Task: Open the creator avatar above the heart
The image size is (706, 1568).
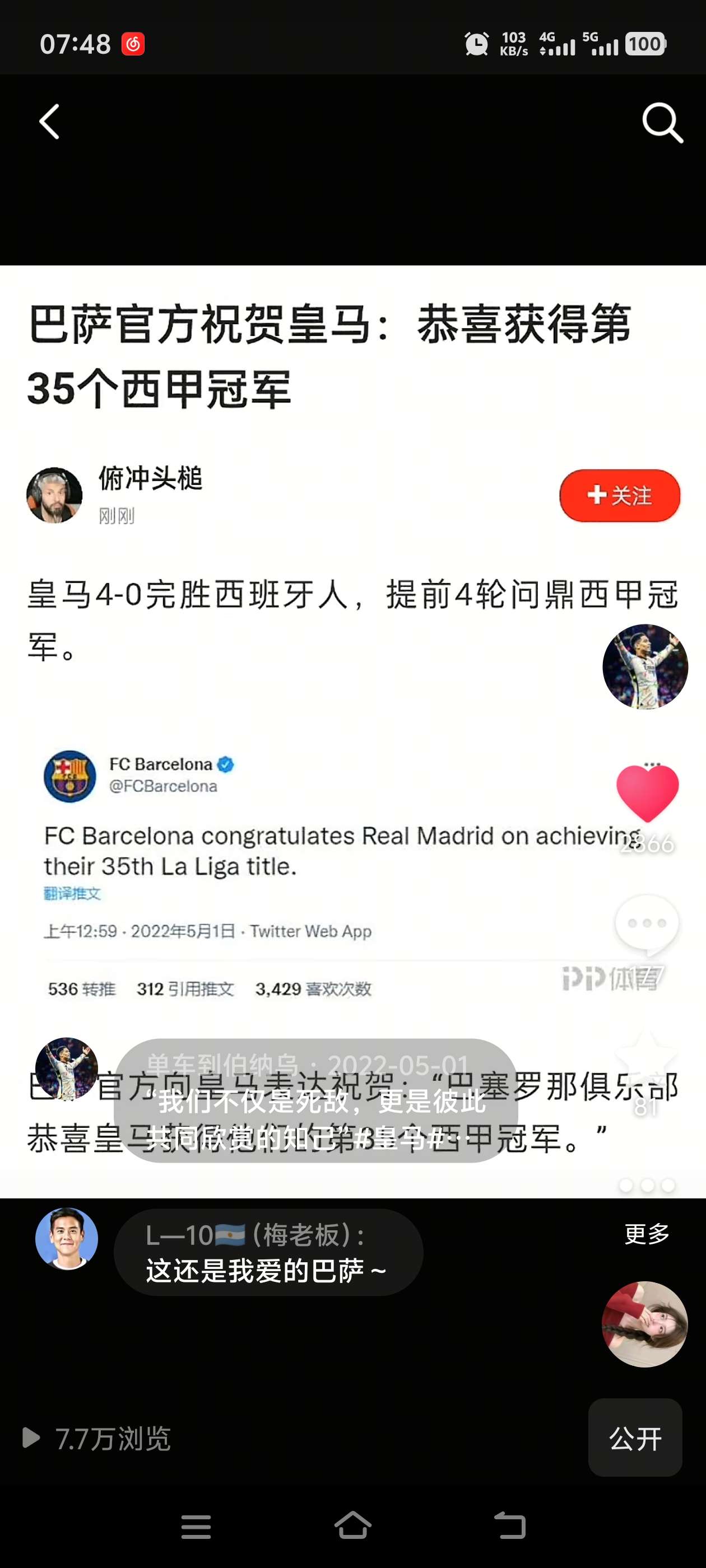Action: (x=645, y=666)
